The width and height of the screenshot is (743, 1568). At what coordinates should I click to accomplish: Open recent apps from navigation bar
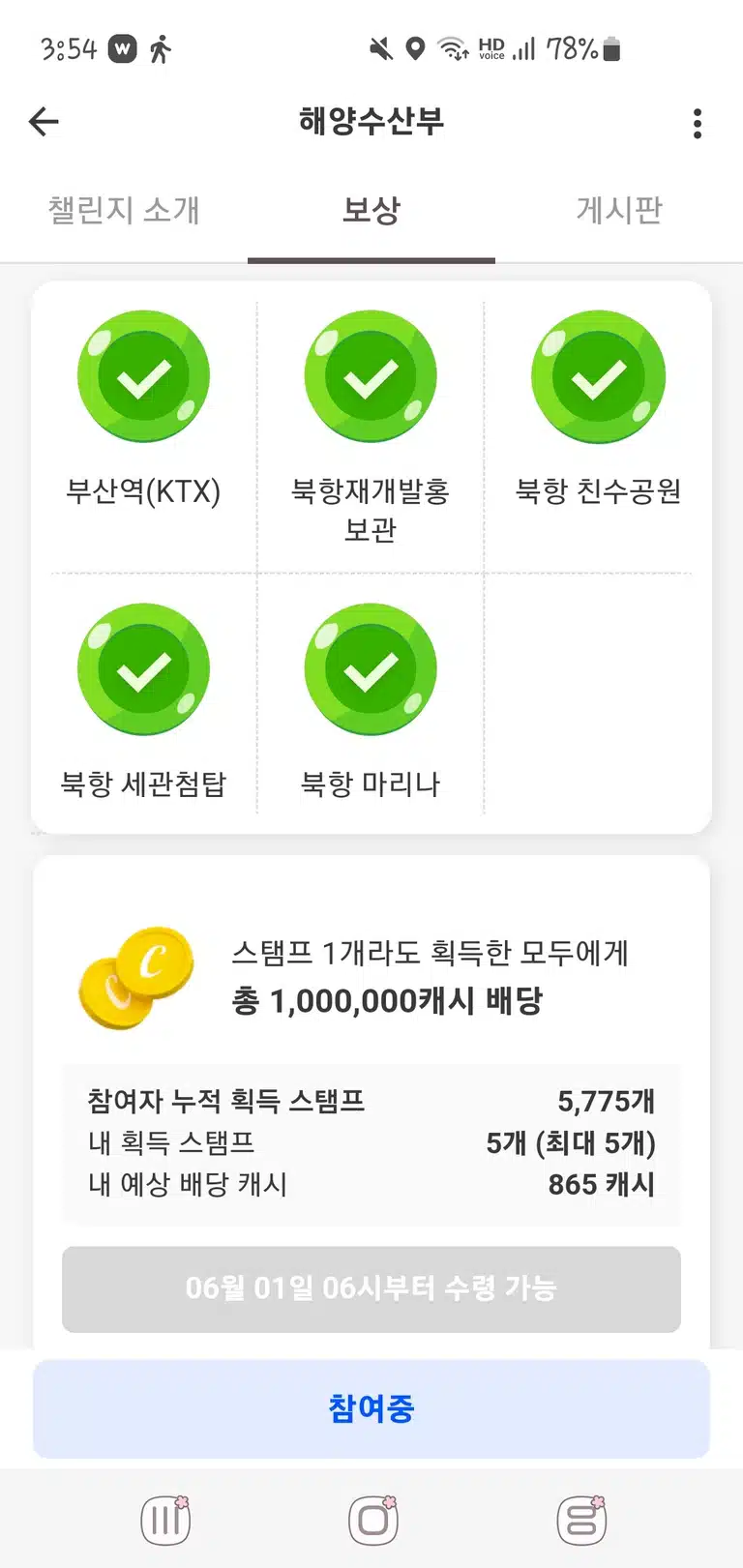pyautogui.click(x=165, y=1521)
